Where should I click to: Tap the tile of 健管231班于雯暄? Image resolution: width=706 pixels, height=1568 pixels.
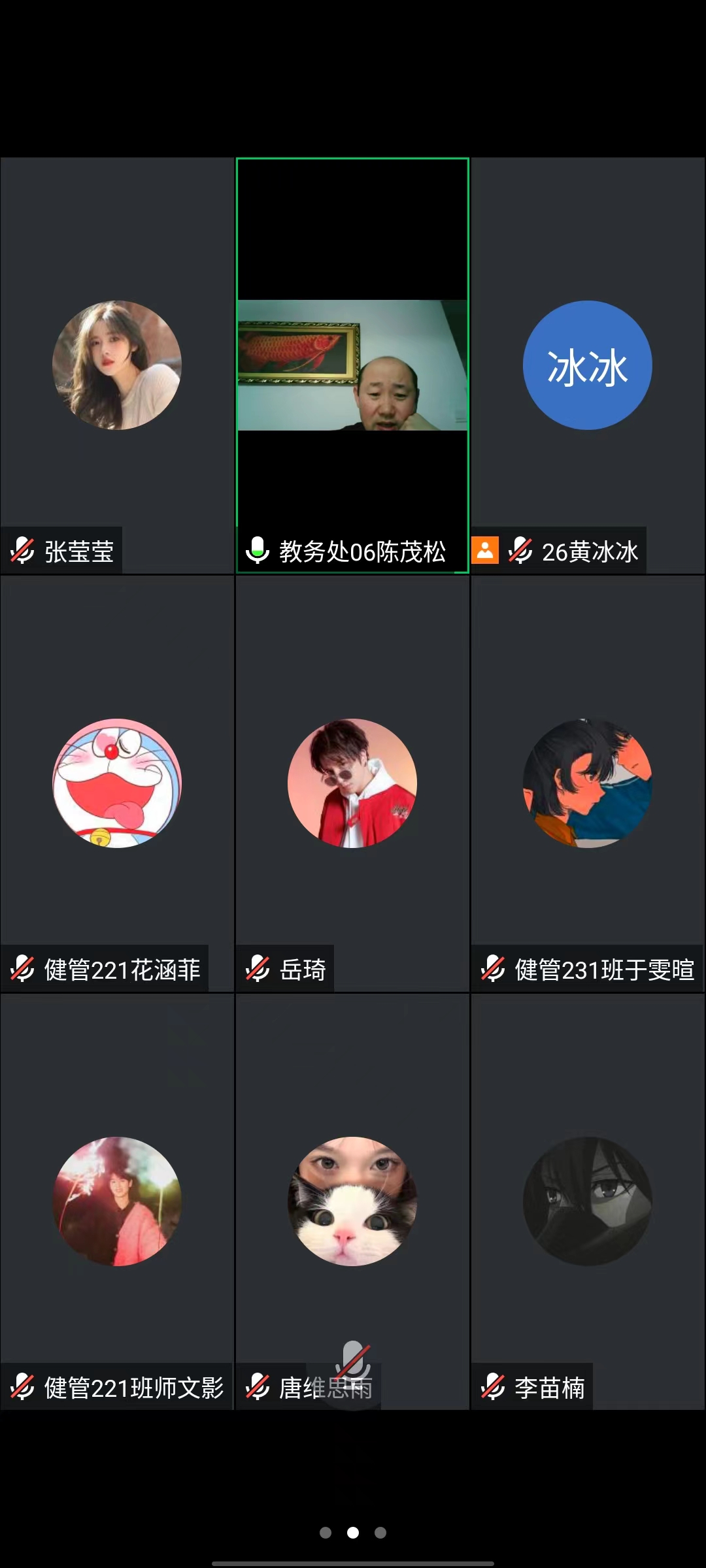tap(588, 783)
